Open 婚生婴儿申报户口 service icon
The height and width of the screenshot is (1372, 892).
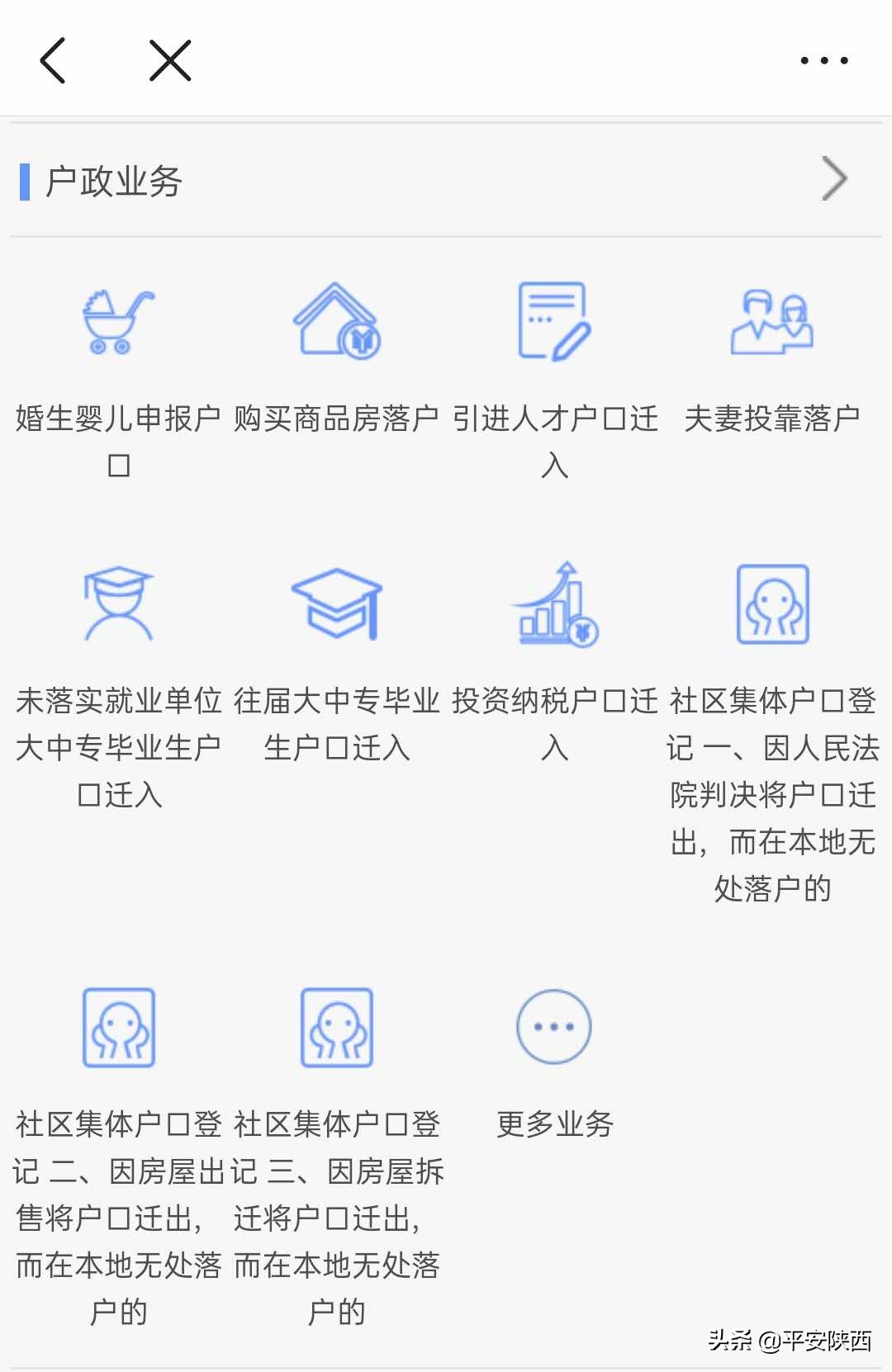(120, 322)
